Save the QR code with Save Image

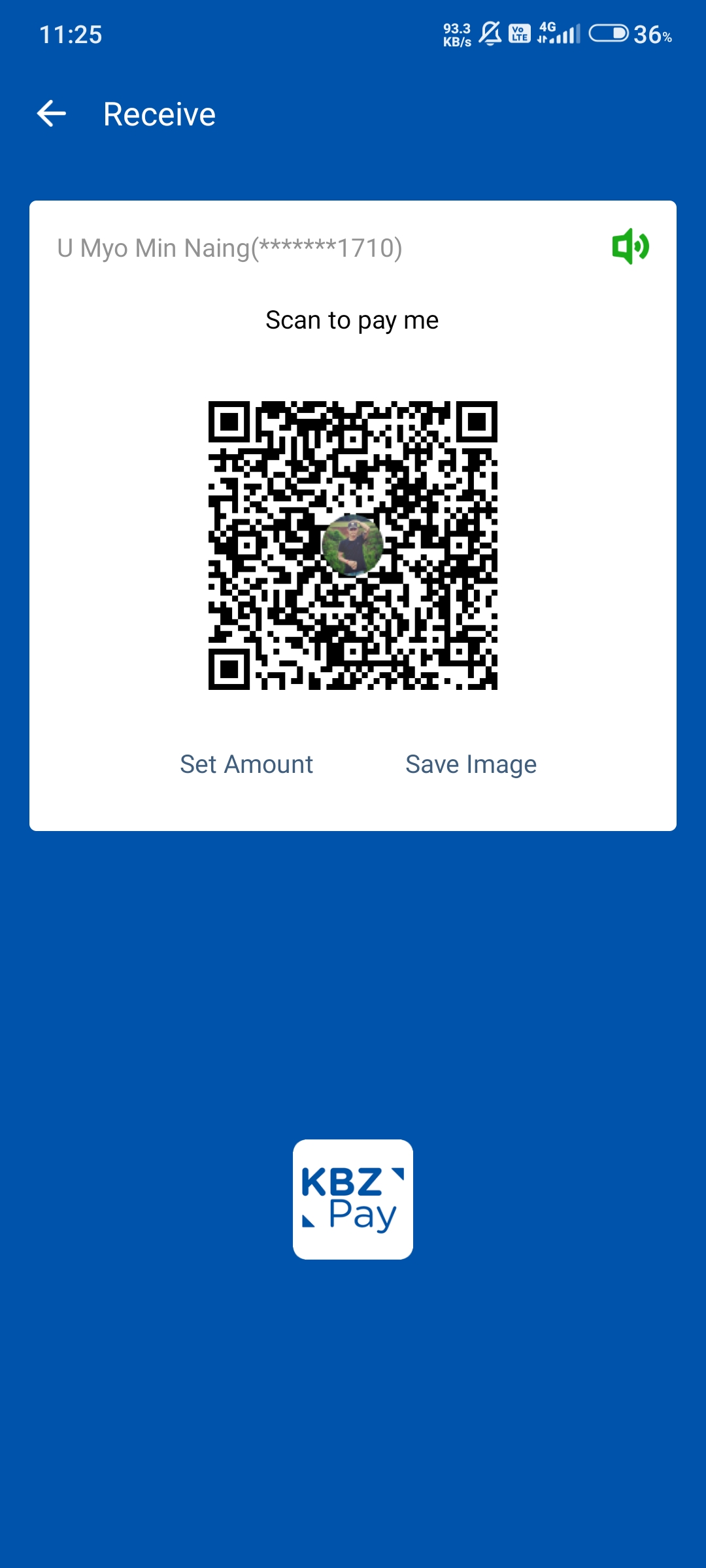tap(471, 764)
